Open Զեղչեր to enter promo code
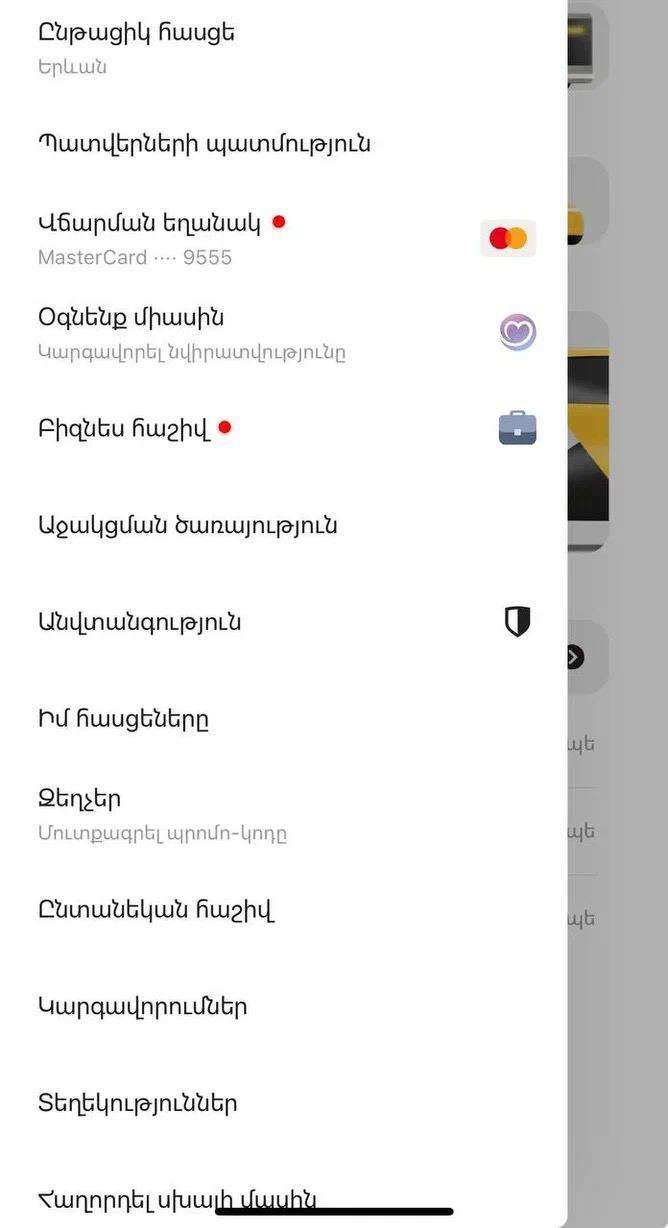The height and width of the screenshot is (1228, 668). point(162,814)
